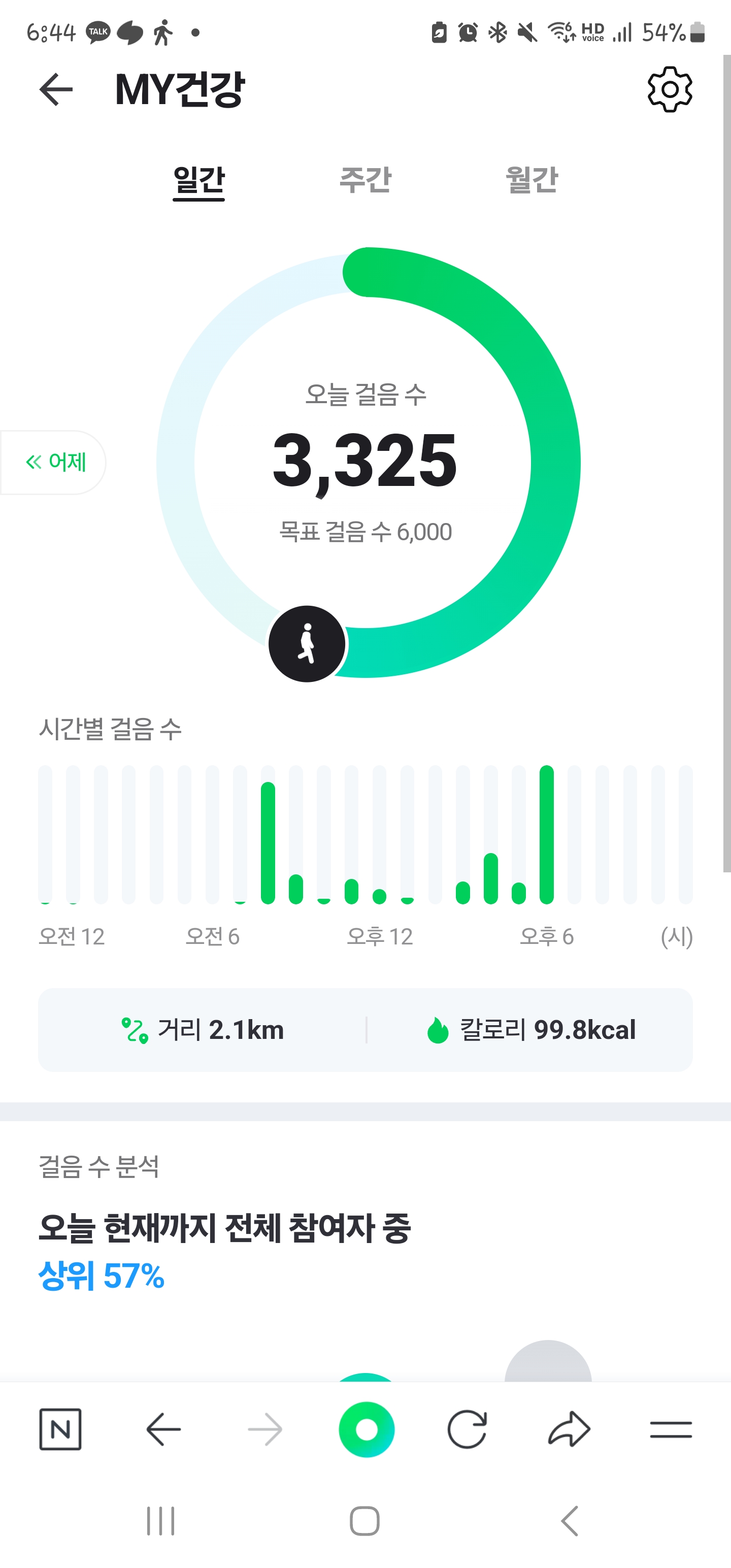
Task: Open the Naver home N icon
Action: [x=60, y=1429]
